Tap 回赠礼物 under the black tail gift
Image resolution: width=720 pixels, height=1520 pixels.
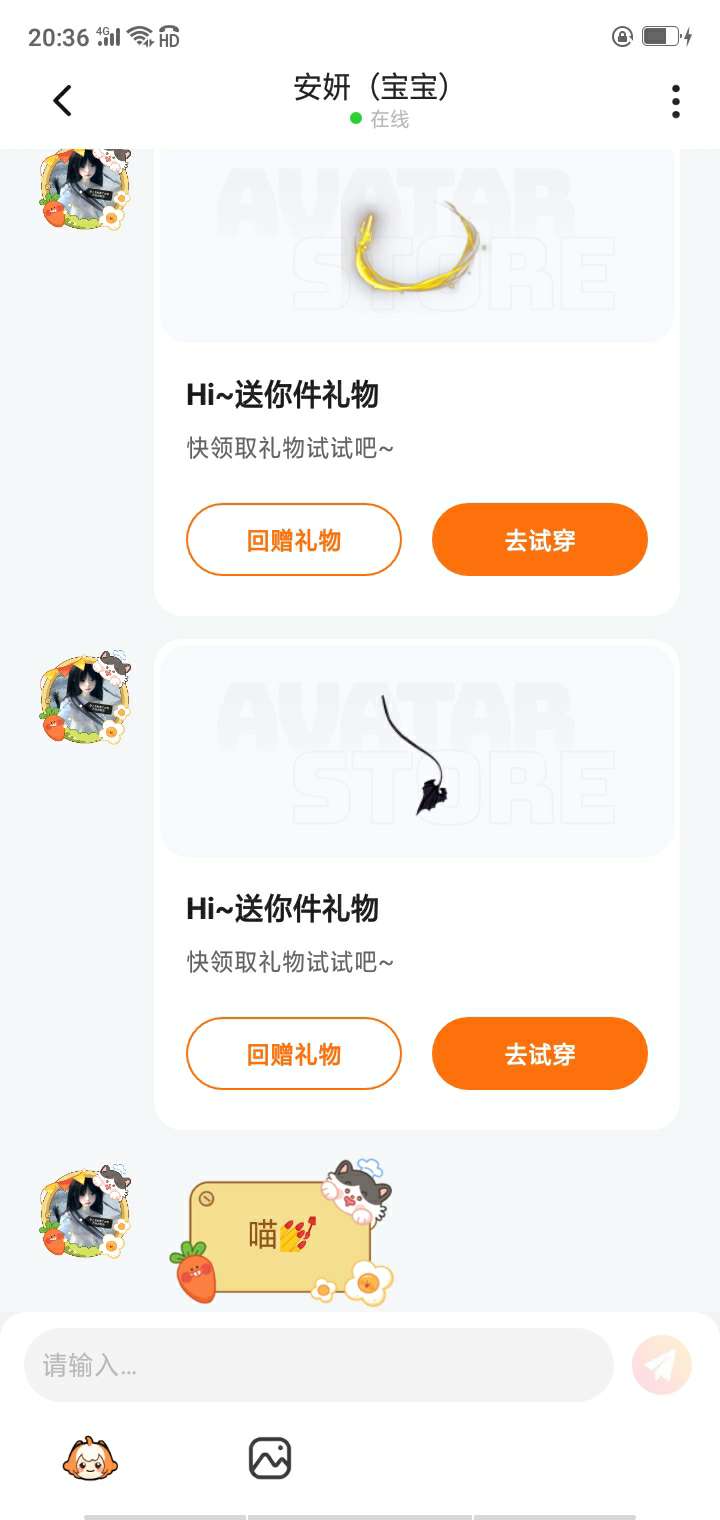293,1054
